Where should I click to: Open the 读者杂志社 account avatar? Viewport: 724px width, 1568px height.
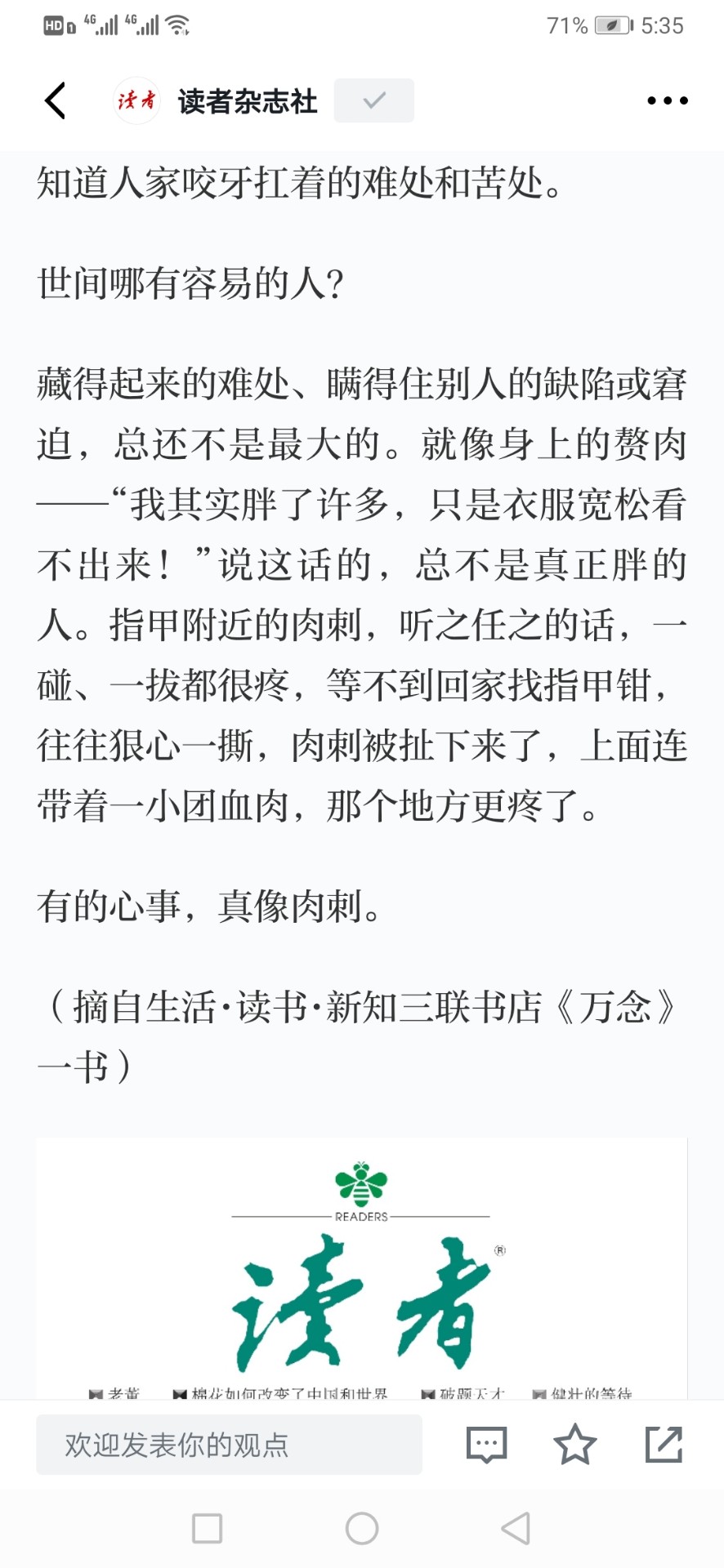[136, 100]
